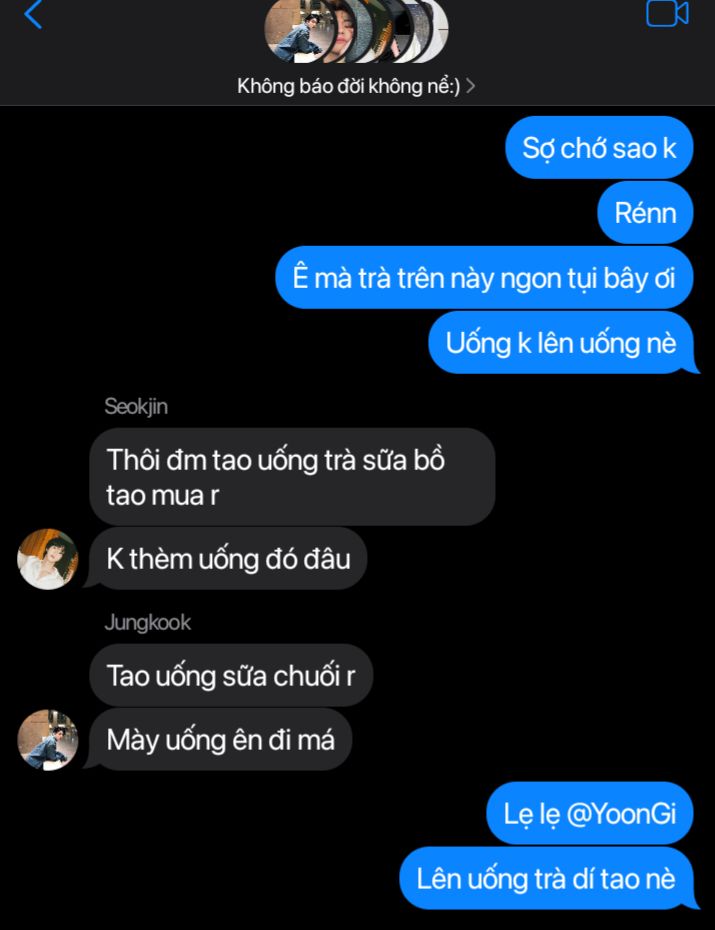715x930 pixels.
Task: Start a FaceTime video call
Action: tap(667, 13)
